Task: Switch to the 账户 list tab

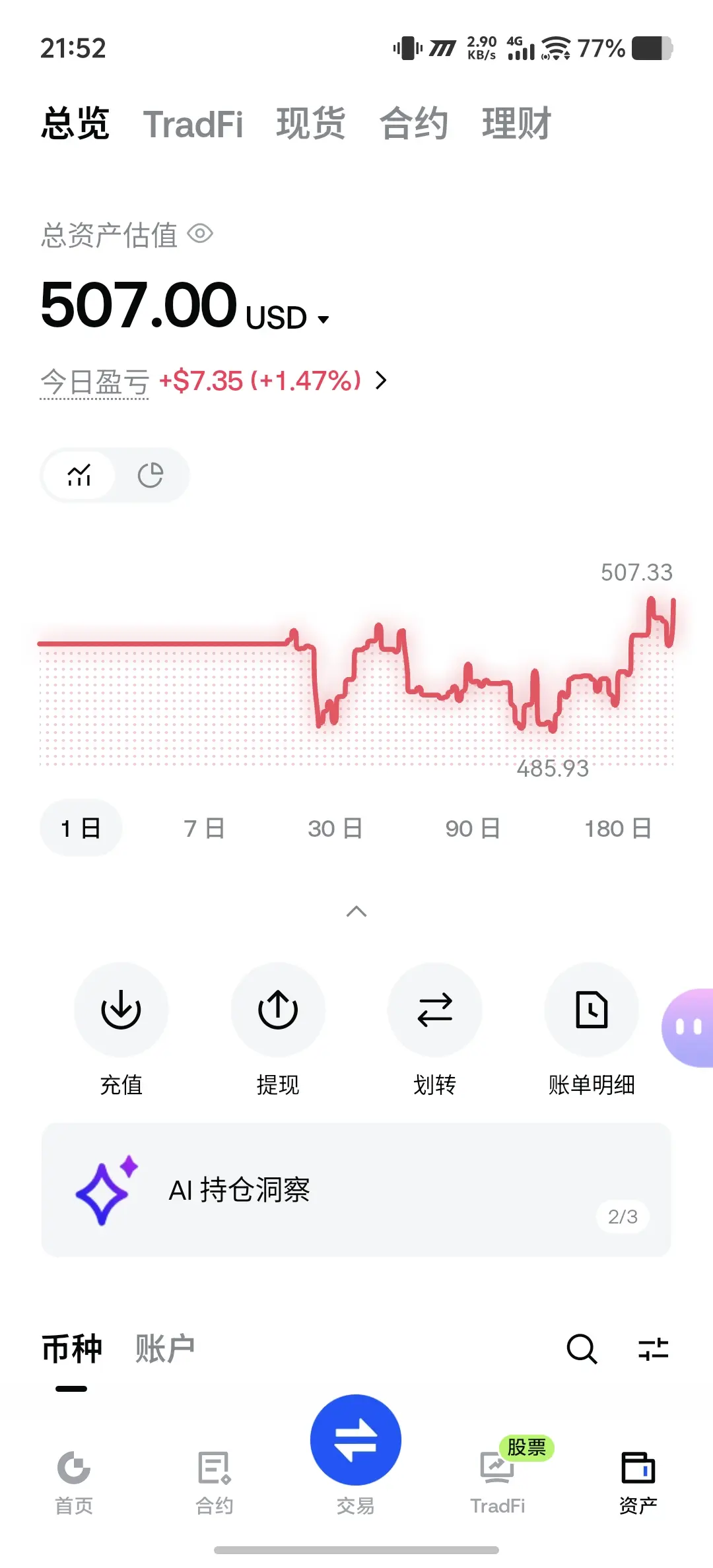Action: [165, 1348]
